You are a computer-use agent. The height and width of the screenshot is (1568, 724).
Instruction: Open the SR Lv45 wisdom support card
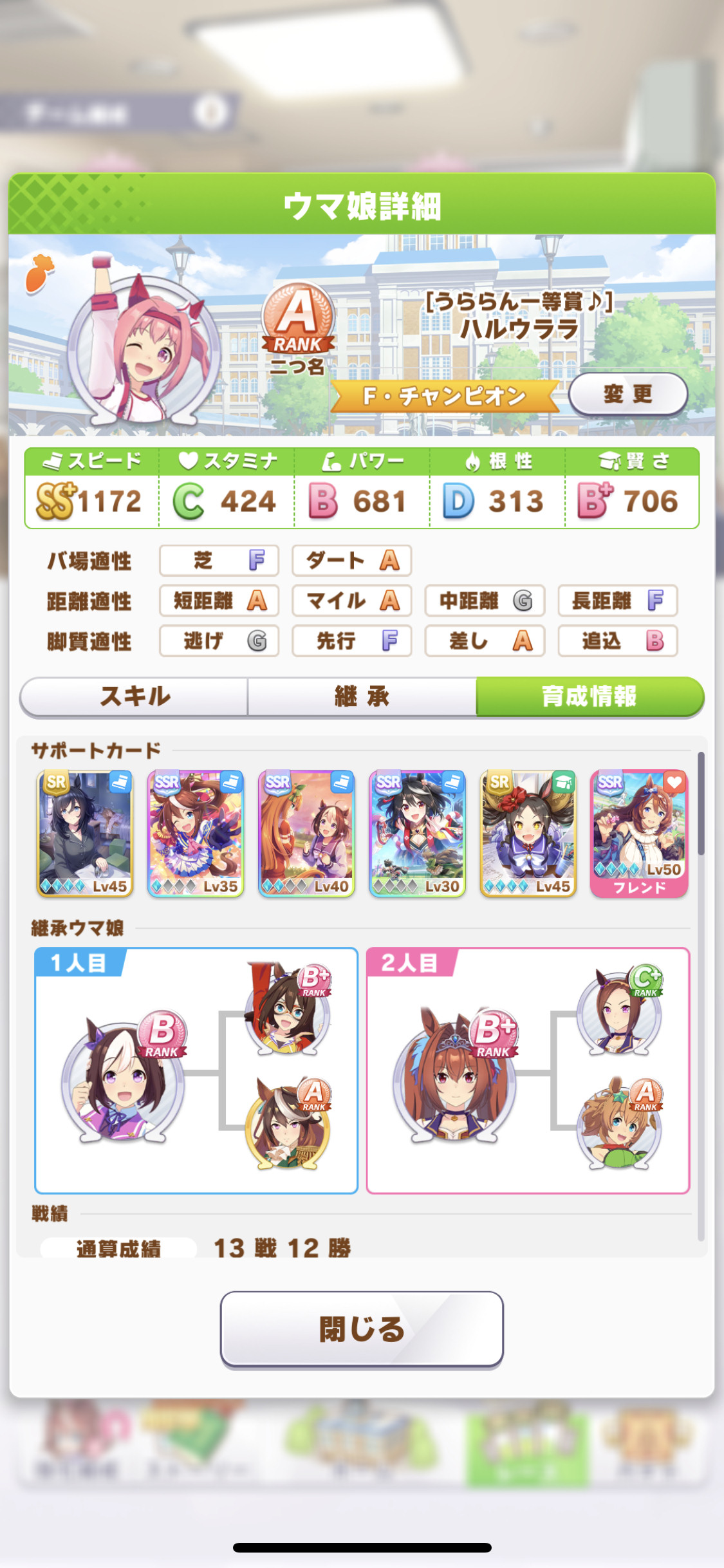pyautogui.click(x=528, y=834)
